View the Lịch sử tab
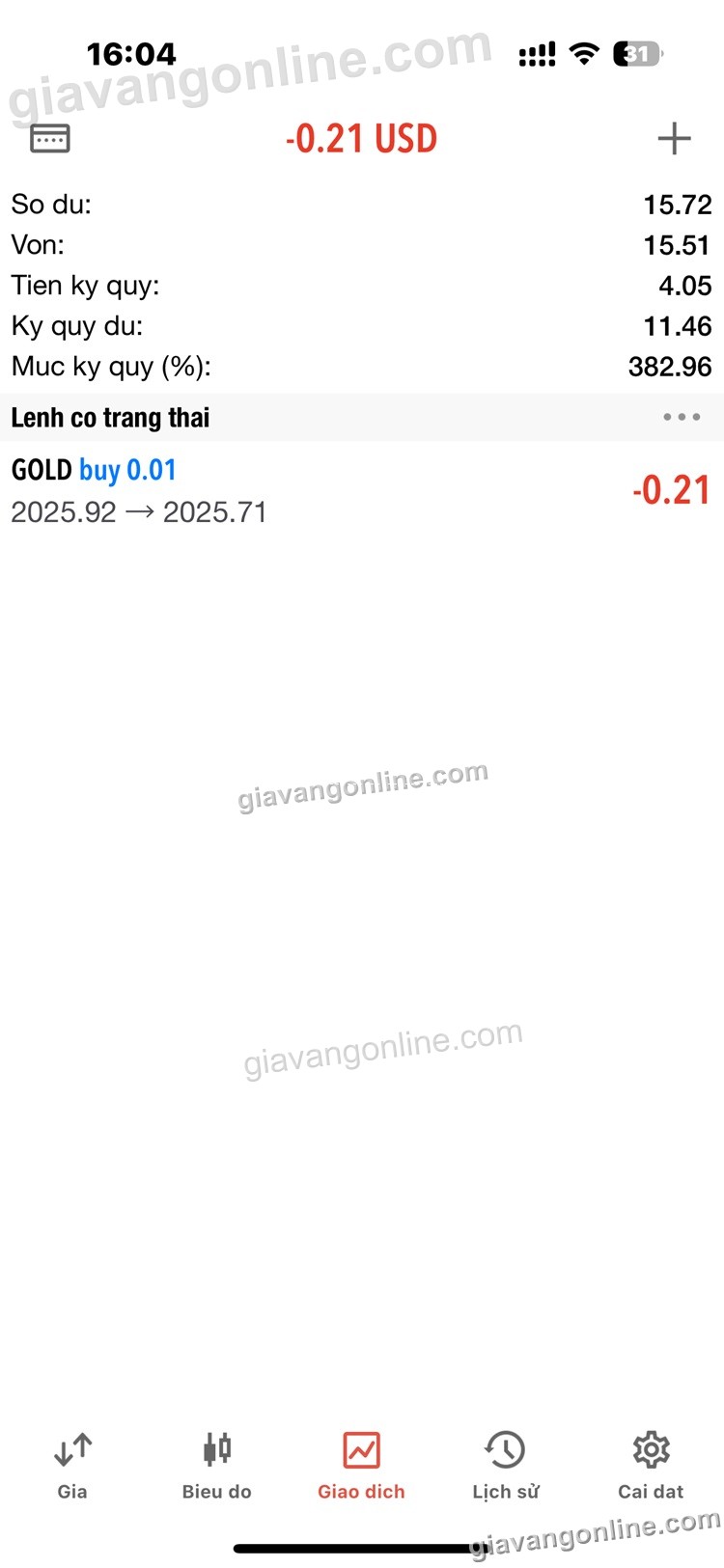Image resolution: width=724 pixels, height=1568 pixels. [x=506, y=1465]
